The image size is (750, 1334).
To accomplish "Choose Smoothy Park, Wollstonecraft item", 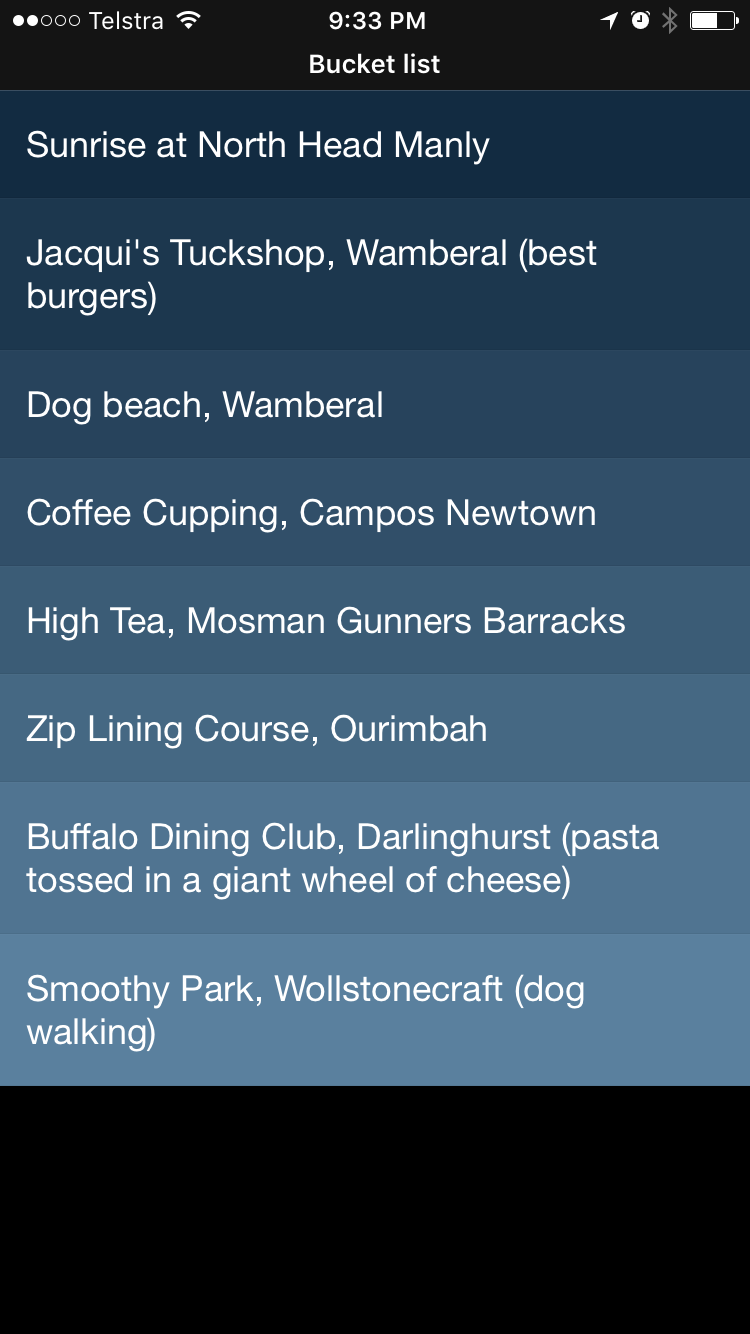I will click(375, 1010).
